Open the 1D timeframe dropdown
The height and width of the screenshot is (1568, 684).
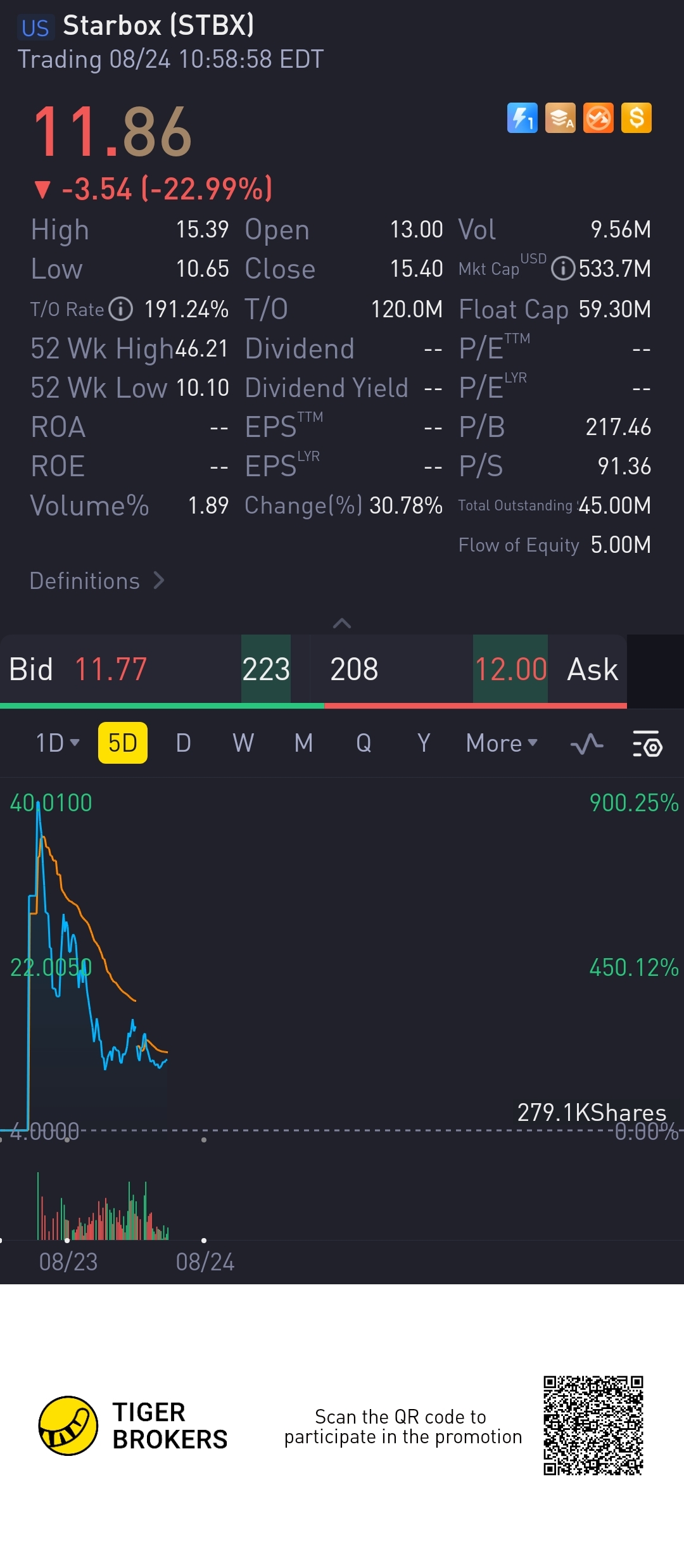(x=57, y=743)
